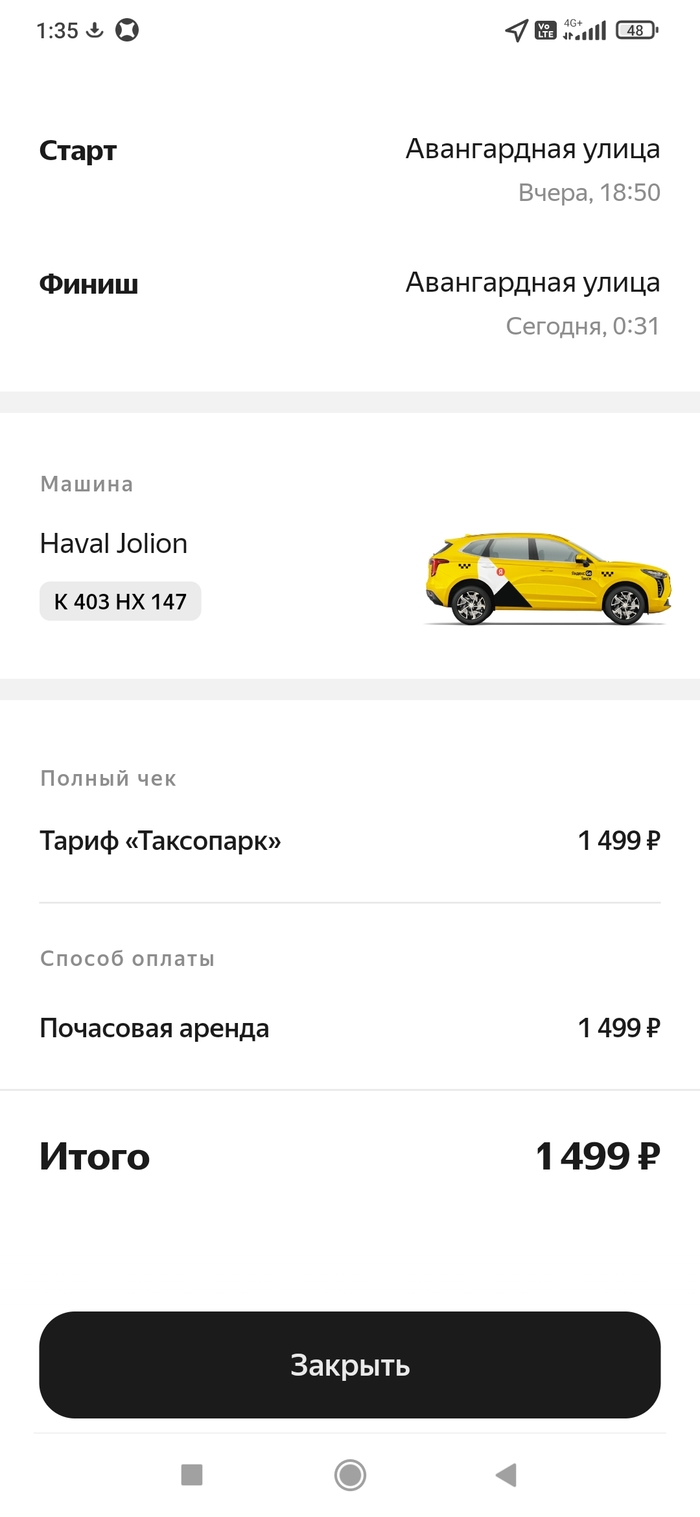Go to the home screen
This screenshot has width=700, height=1517.
point(350,1474)
